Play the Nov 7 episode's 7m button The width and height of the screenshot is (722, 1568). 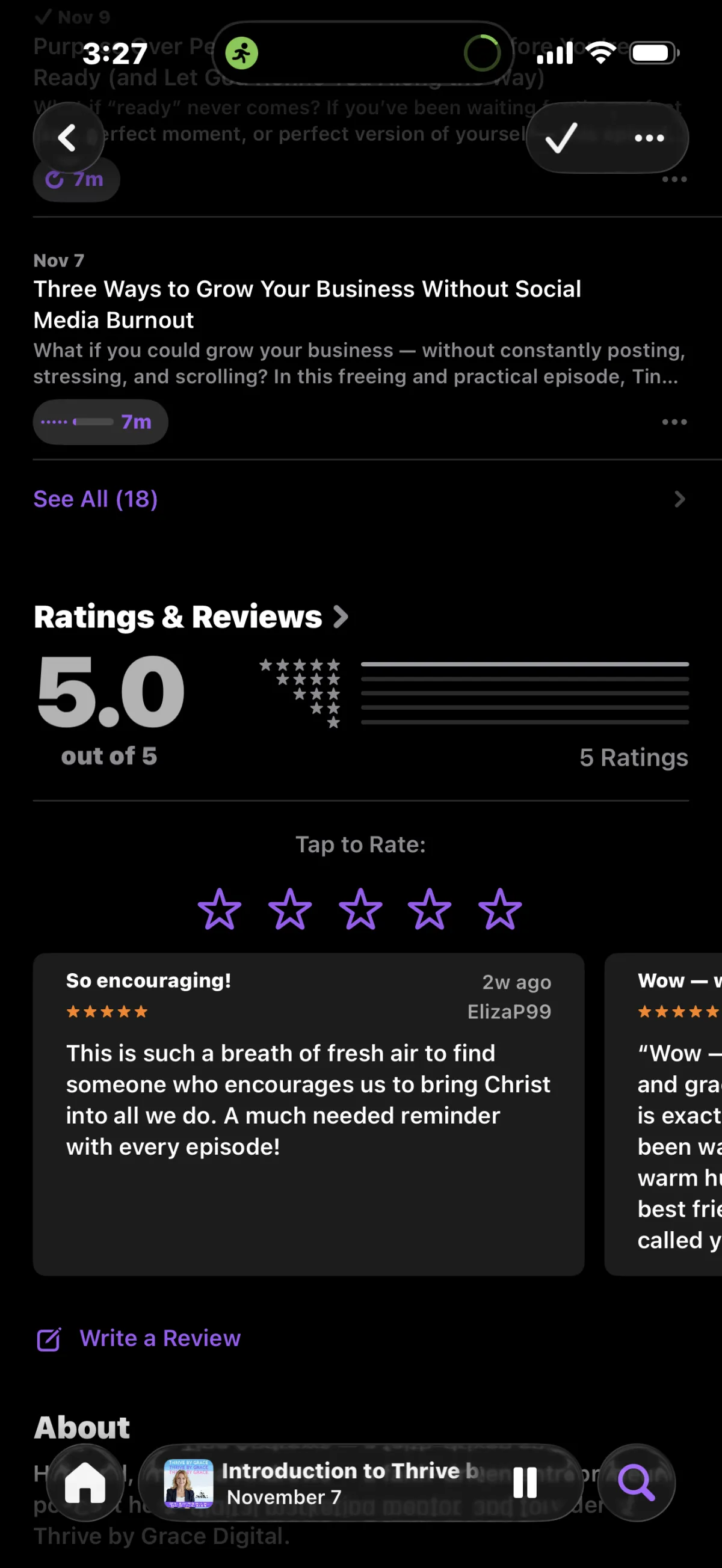tap(100, 421)
